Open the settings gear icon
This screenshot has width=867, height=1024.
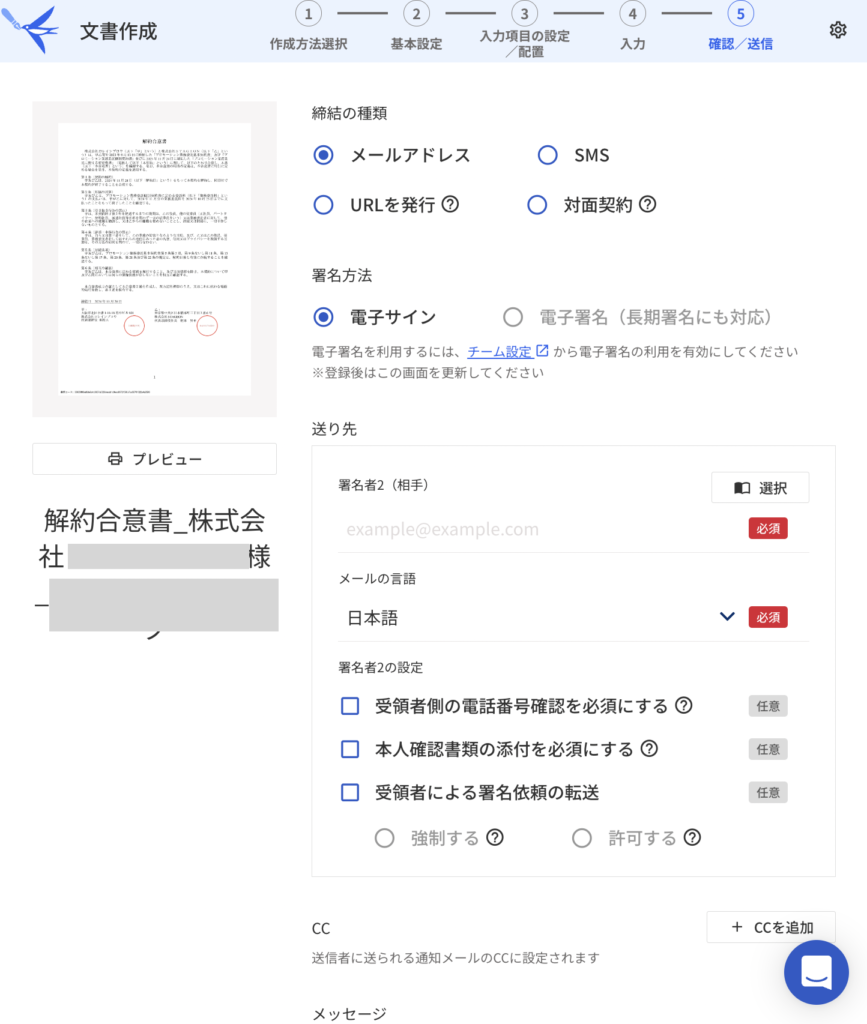click(838, 30)
